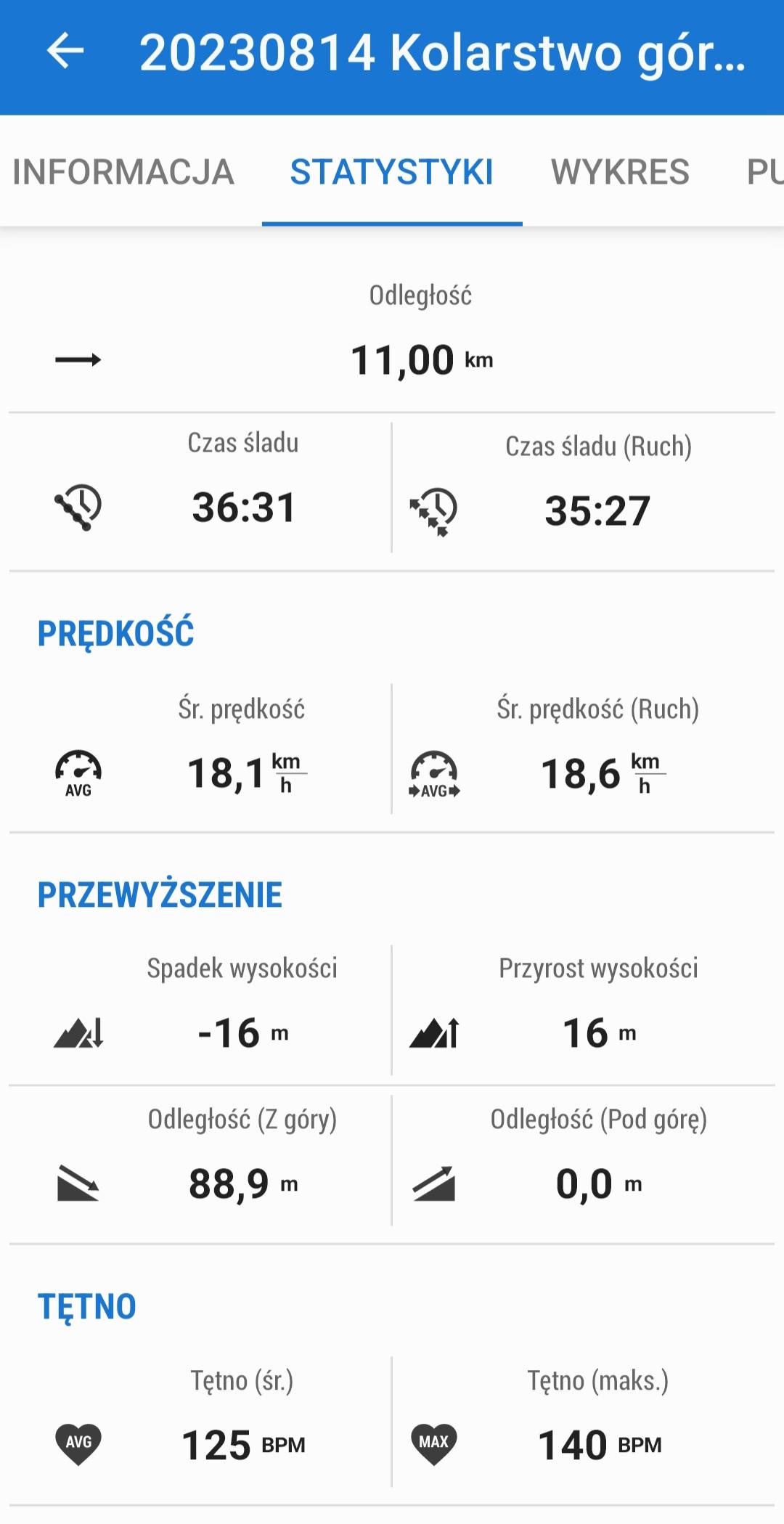Open the WYKRES tab

[620, 172]
